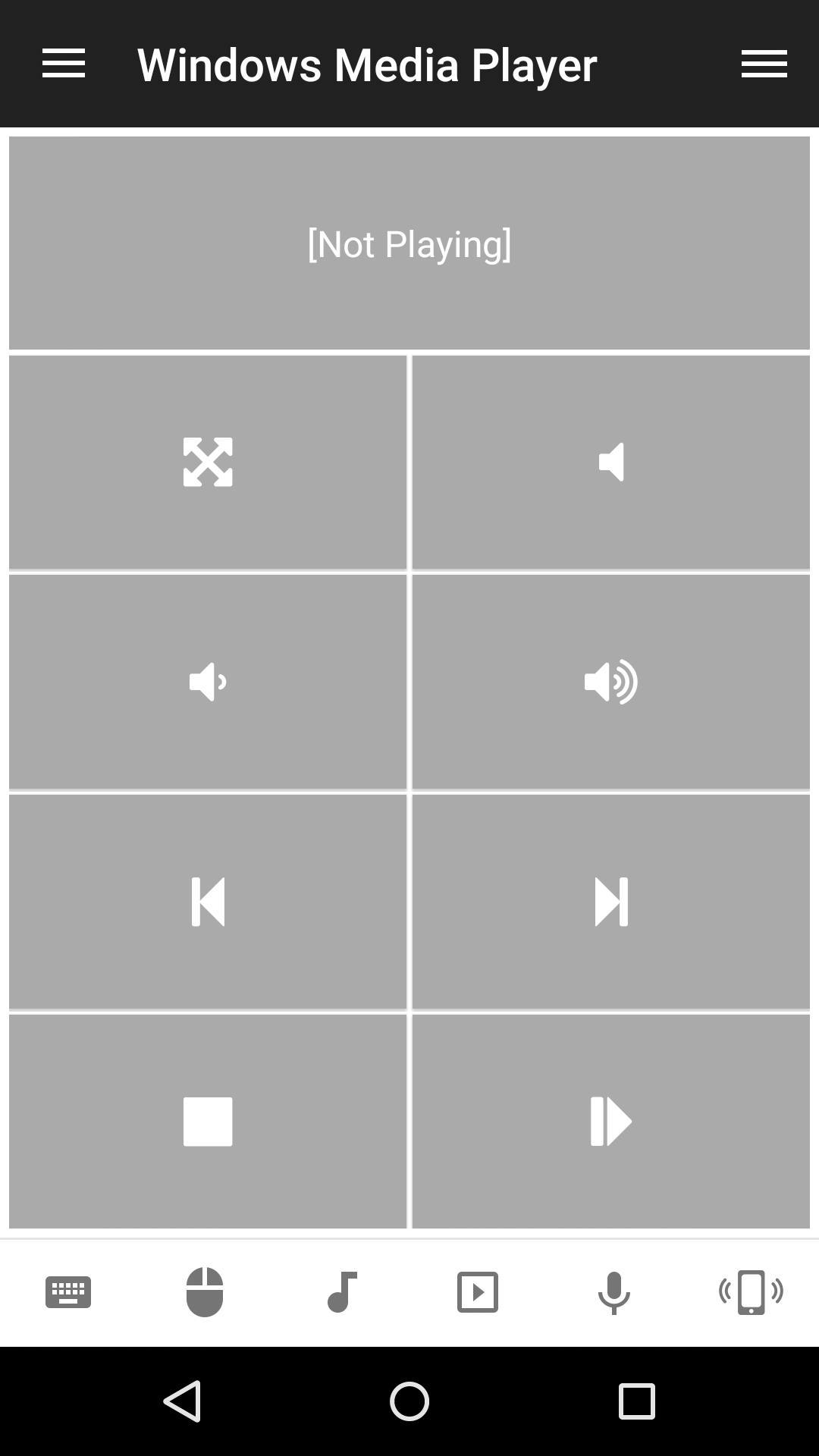Skip to the previous track
The width and height of the screenshot is (819, 1456).
208,902
